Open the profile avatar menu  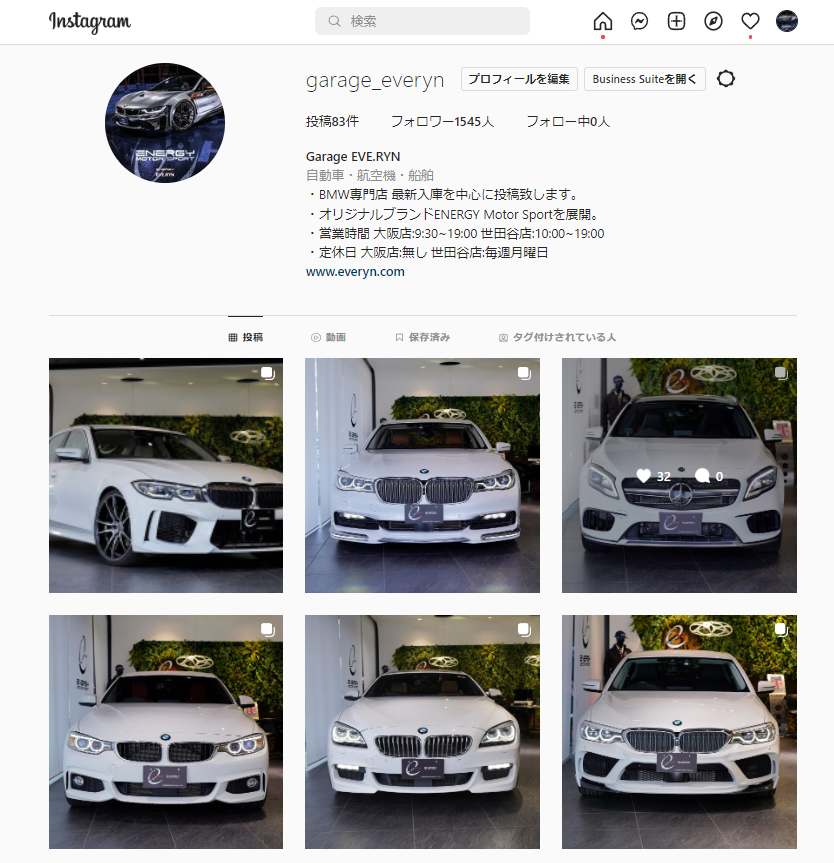click(787, 21)
